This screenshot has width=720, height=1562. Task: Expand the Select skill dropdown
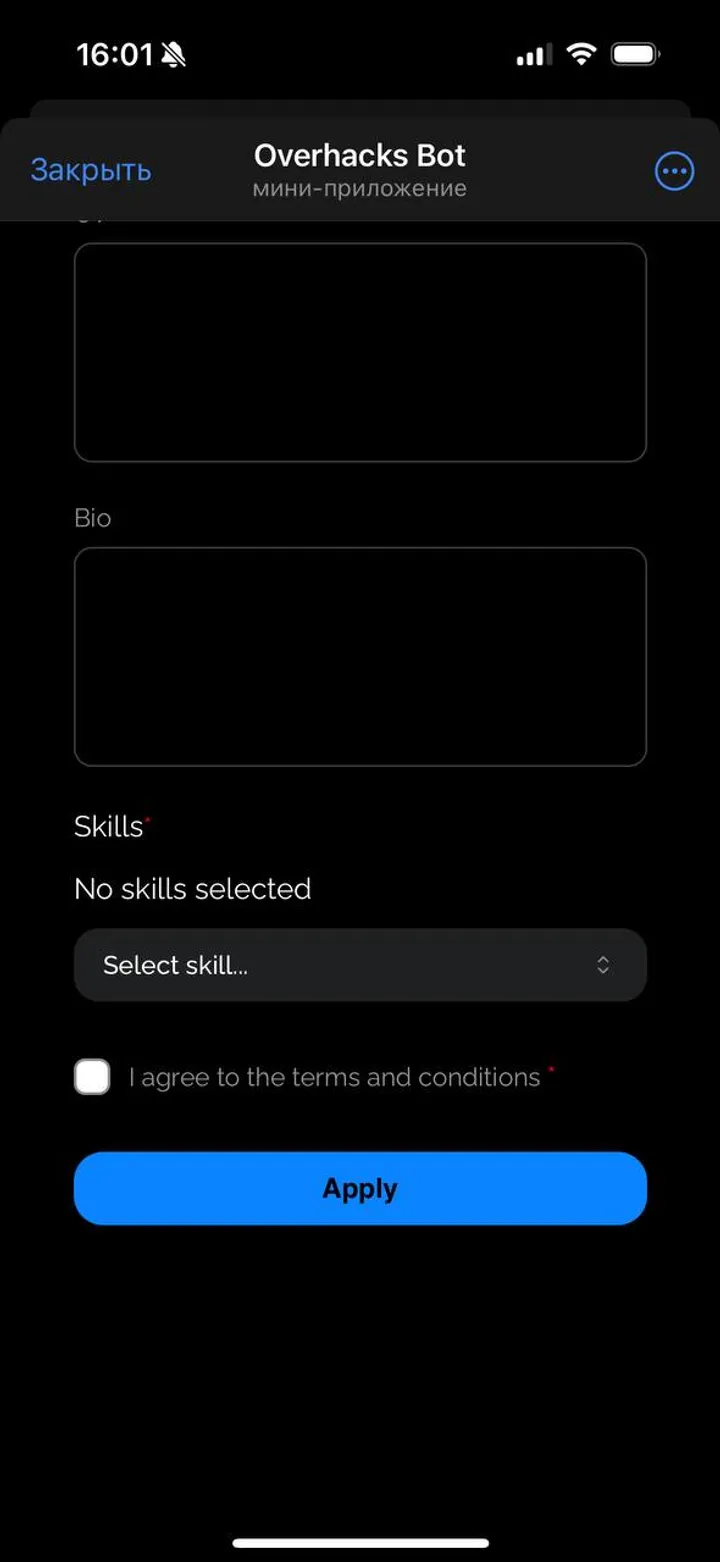coord(360,965)
